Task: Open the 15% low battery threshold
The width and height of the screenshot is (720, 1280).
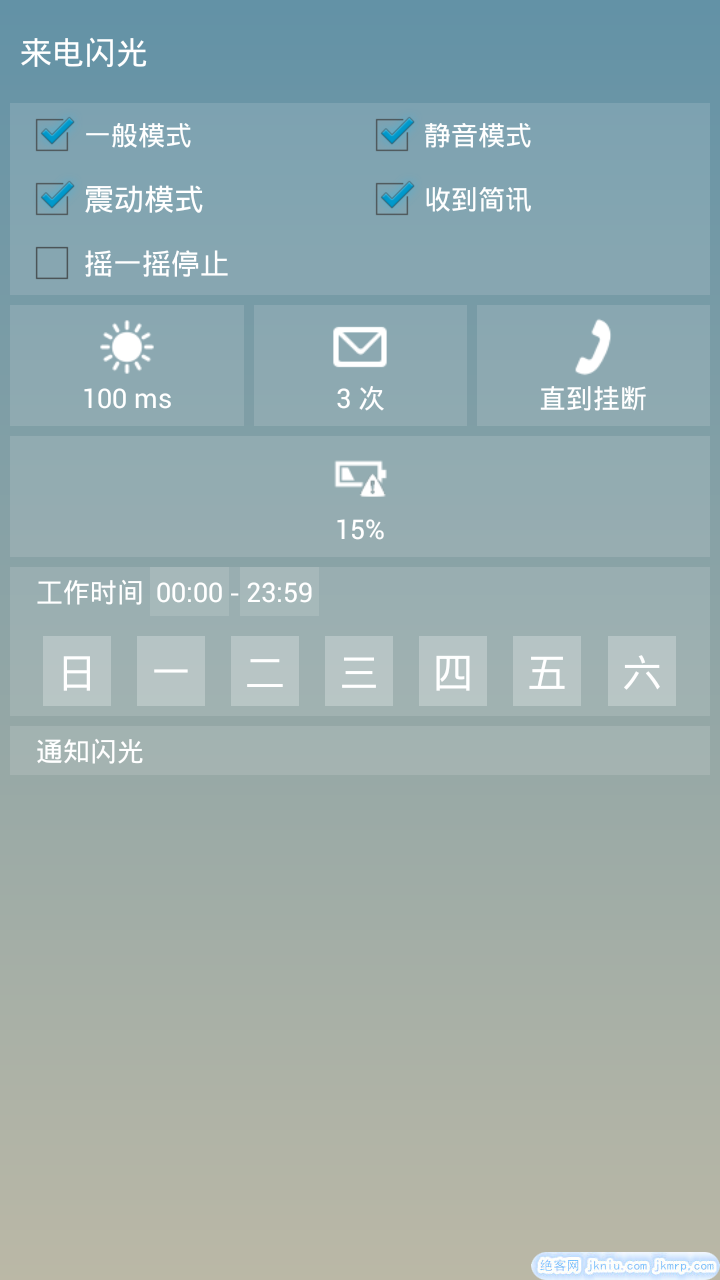Action: click(x=360, y=496)
